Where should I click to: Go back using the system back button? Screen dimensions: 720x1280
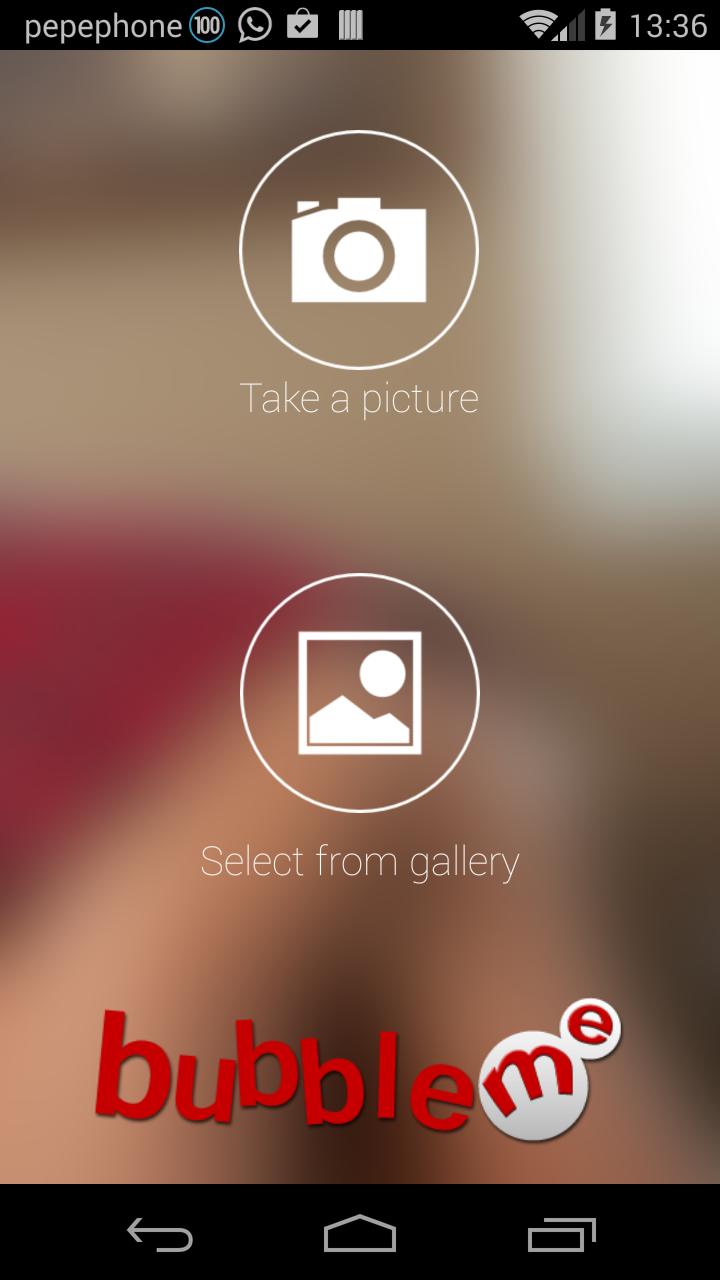(x=160, y=1234)
